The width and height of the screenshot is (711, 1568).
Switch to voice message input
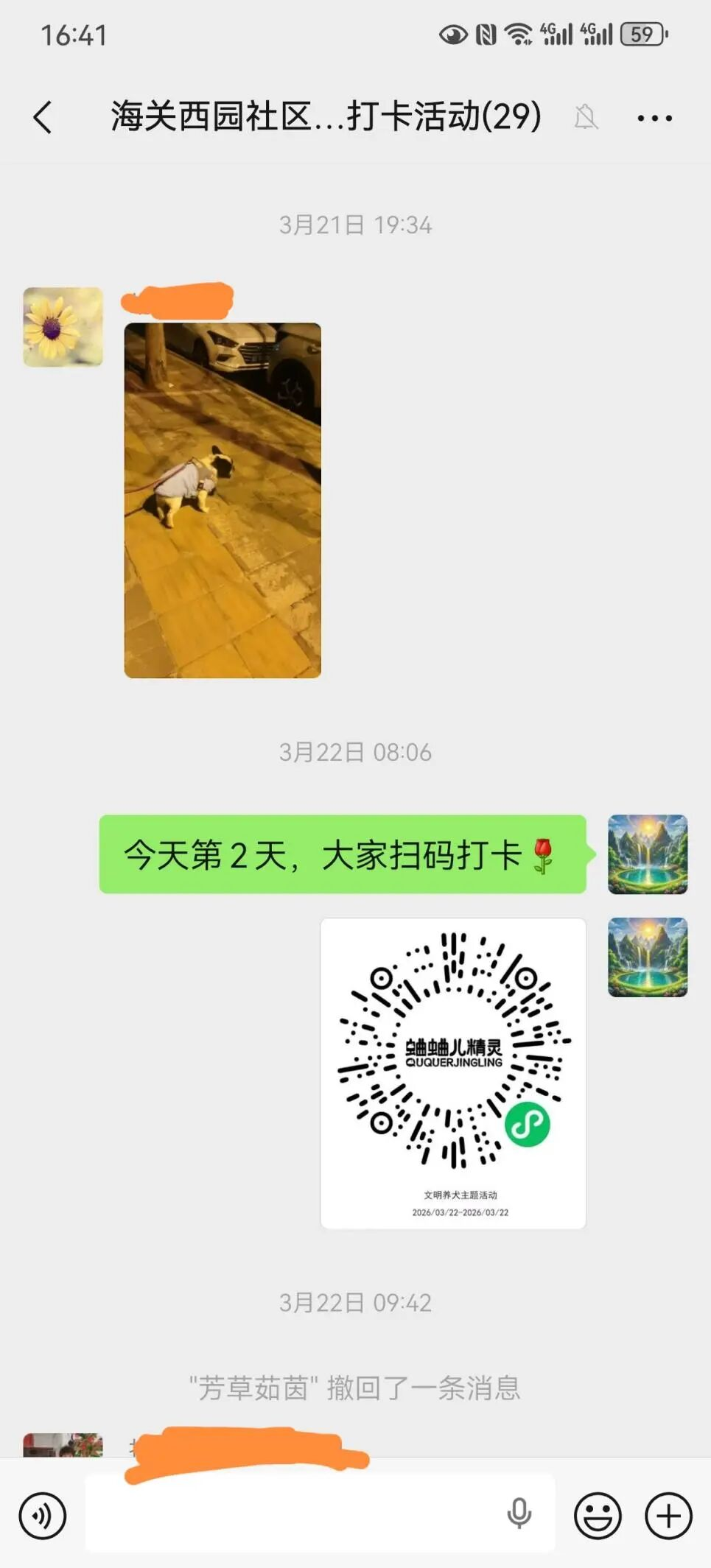click(x=43, y=1515)
